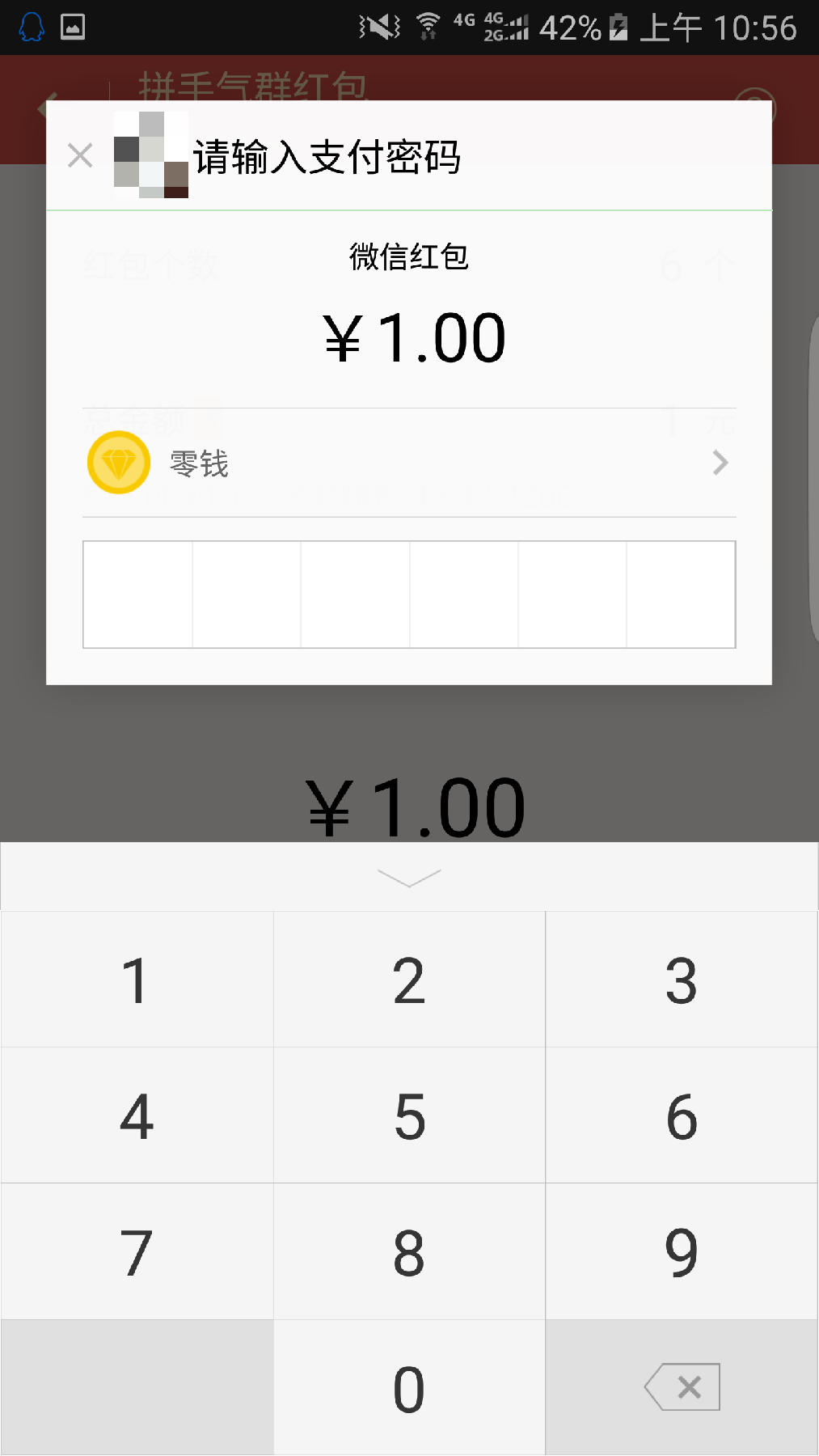Enter digit 2 on the keypad
The height and width of the screenshot is (1456, 819).
[409, 980]
